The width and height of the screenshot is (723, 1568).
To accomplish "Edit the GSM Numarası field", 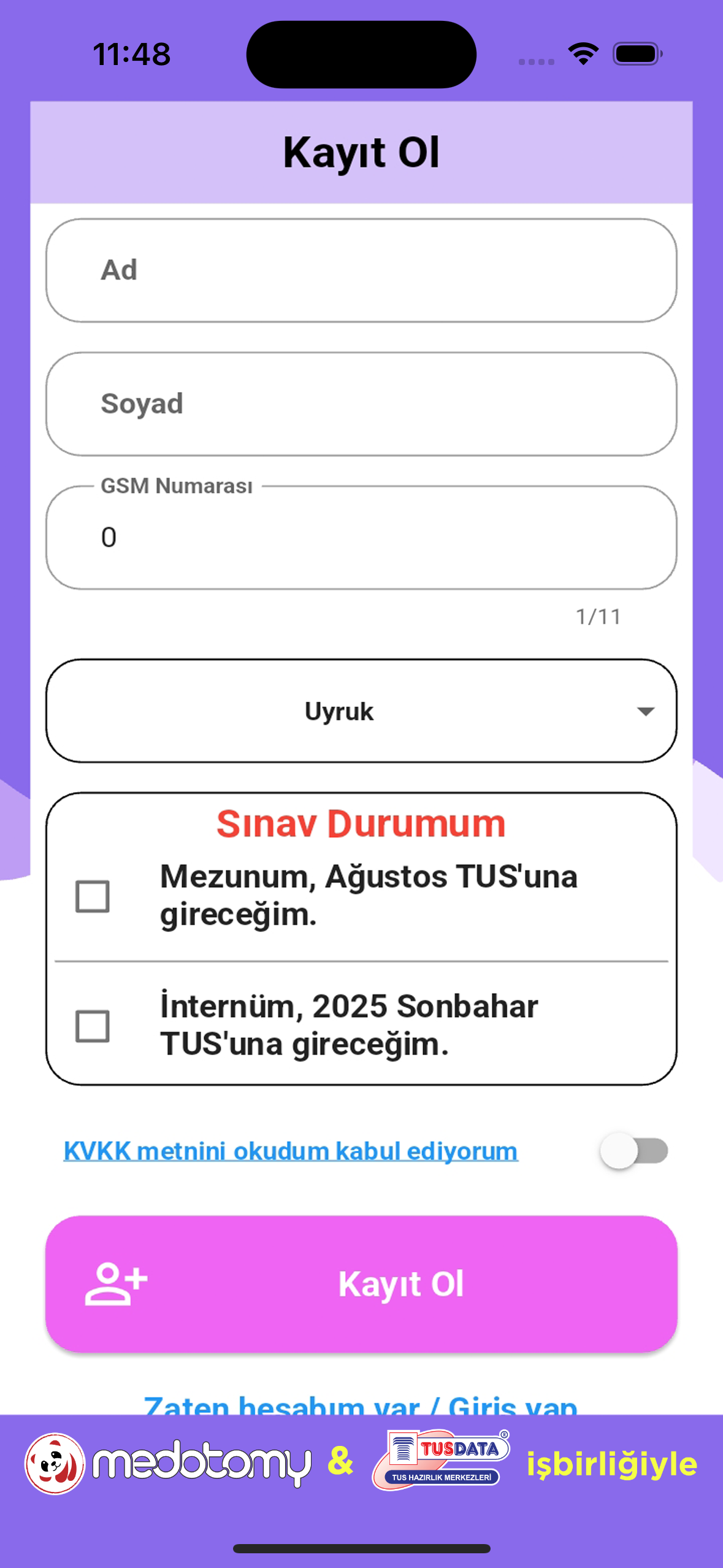I will pyautogui.click(x=361, y=538).
